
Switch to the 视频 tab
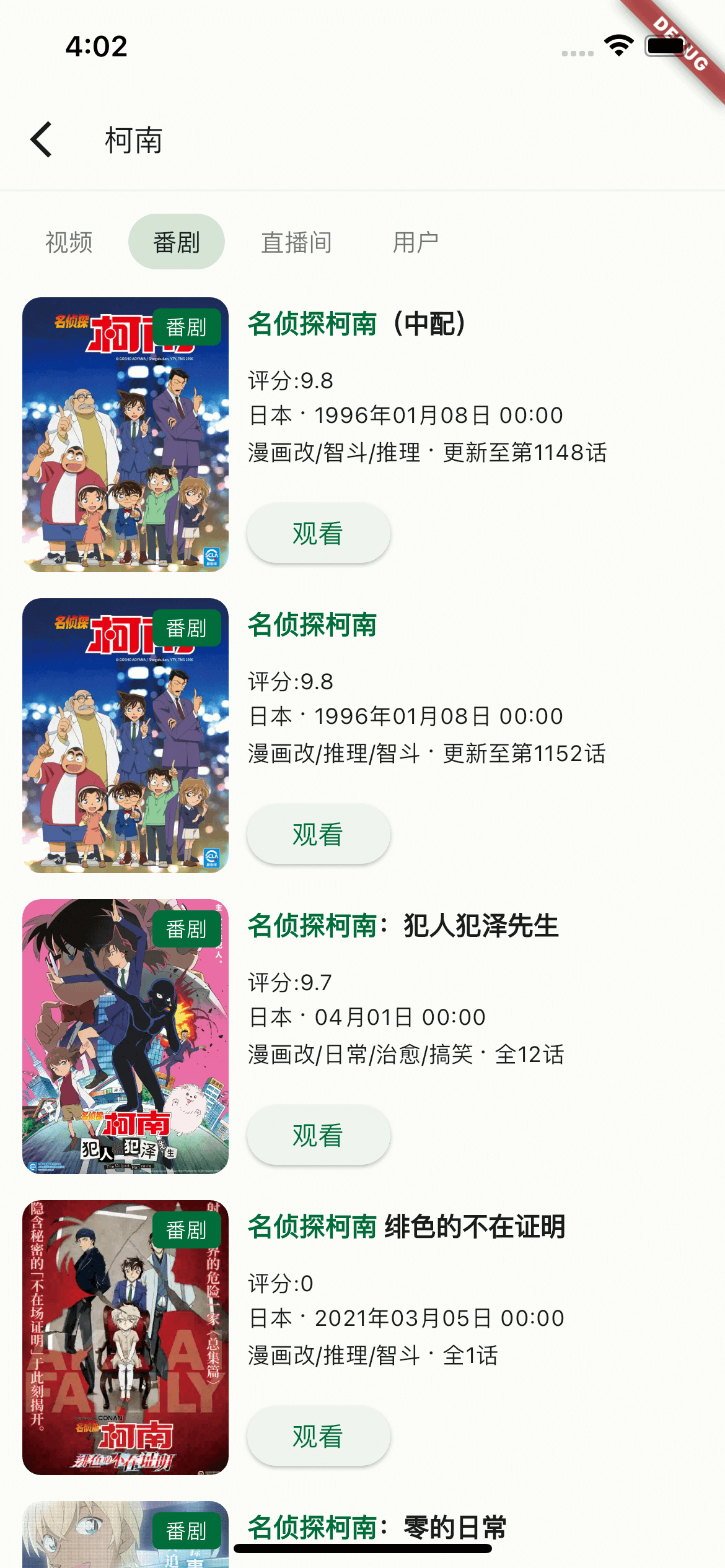tap(69, 242)
